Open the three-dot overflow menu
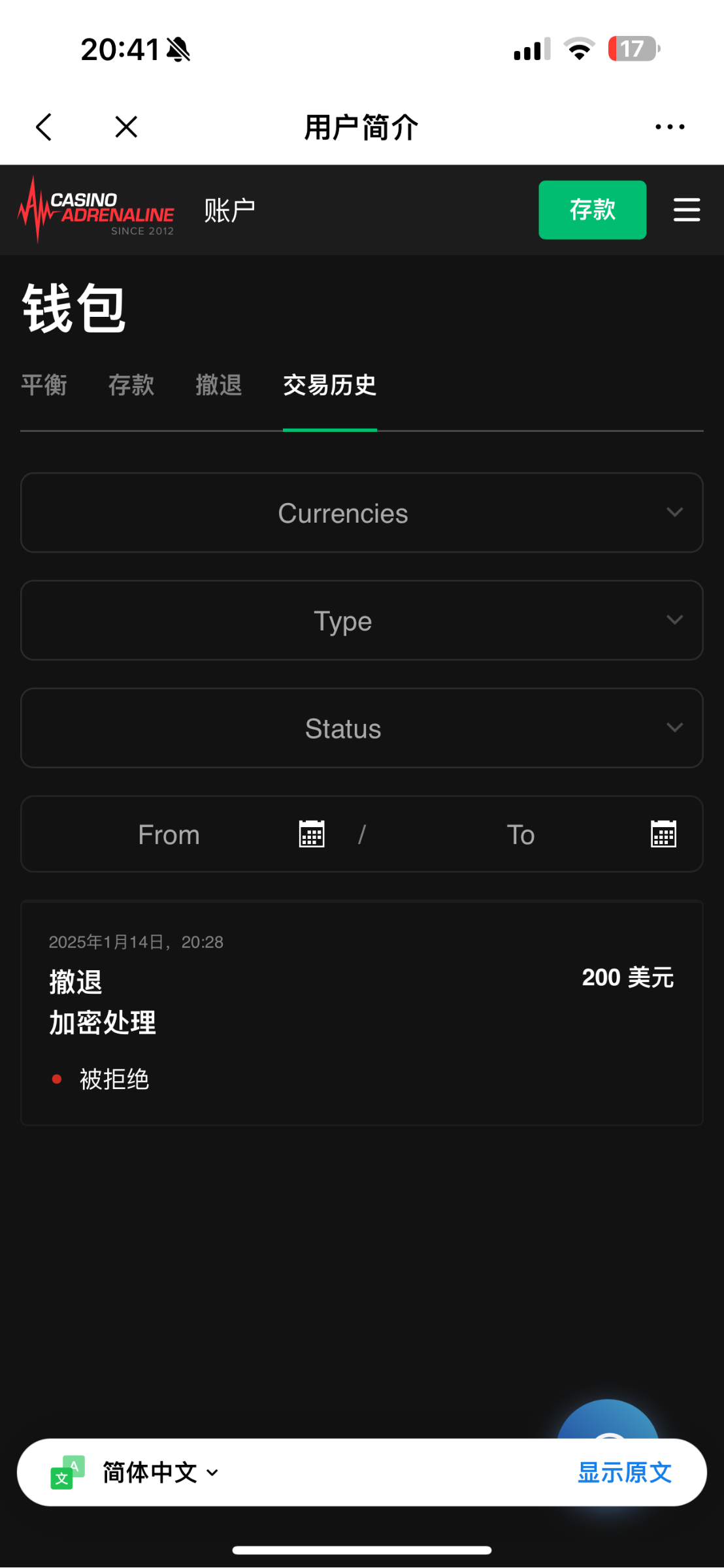Viewport: 724px width, 1568px height. click(x=670, y=127)
